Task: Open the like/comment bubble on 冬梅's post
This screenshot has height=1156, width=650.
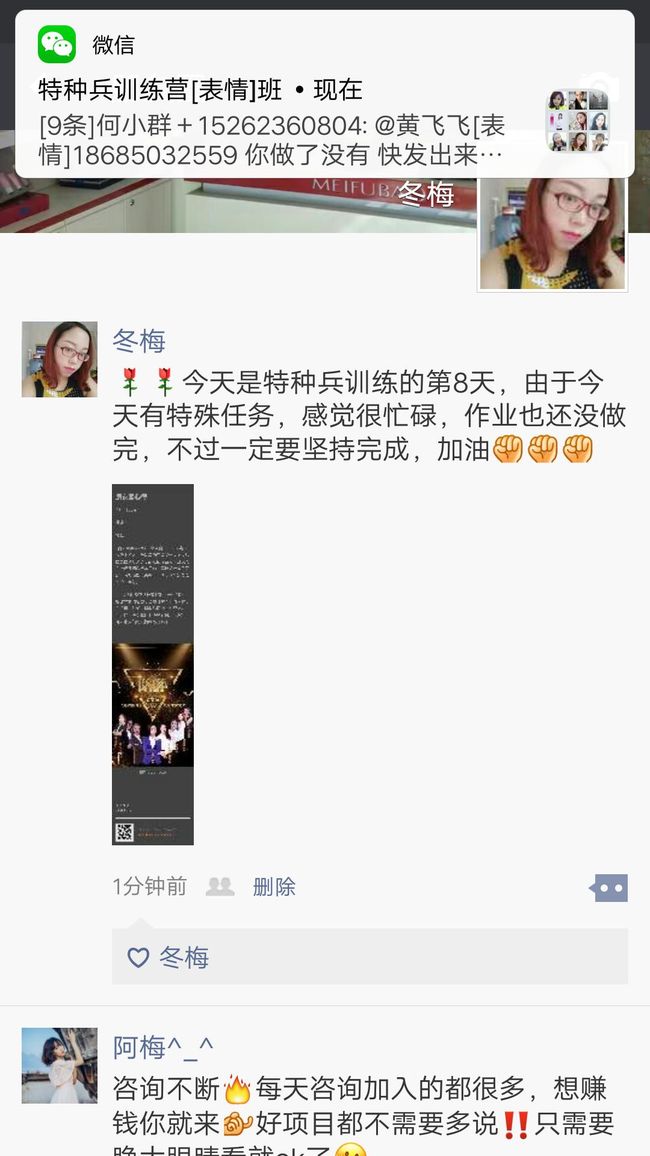Action: (609, 888)
